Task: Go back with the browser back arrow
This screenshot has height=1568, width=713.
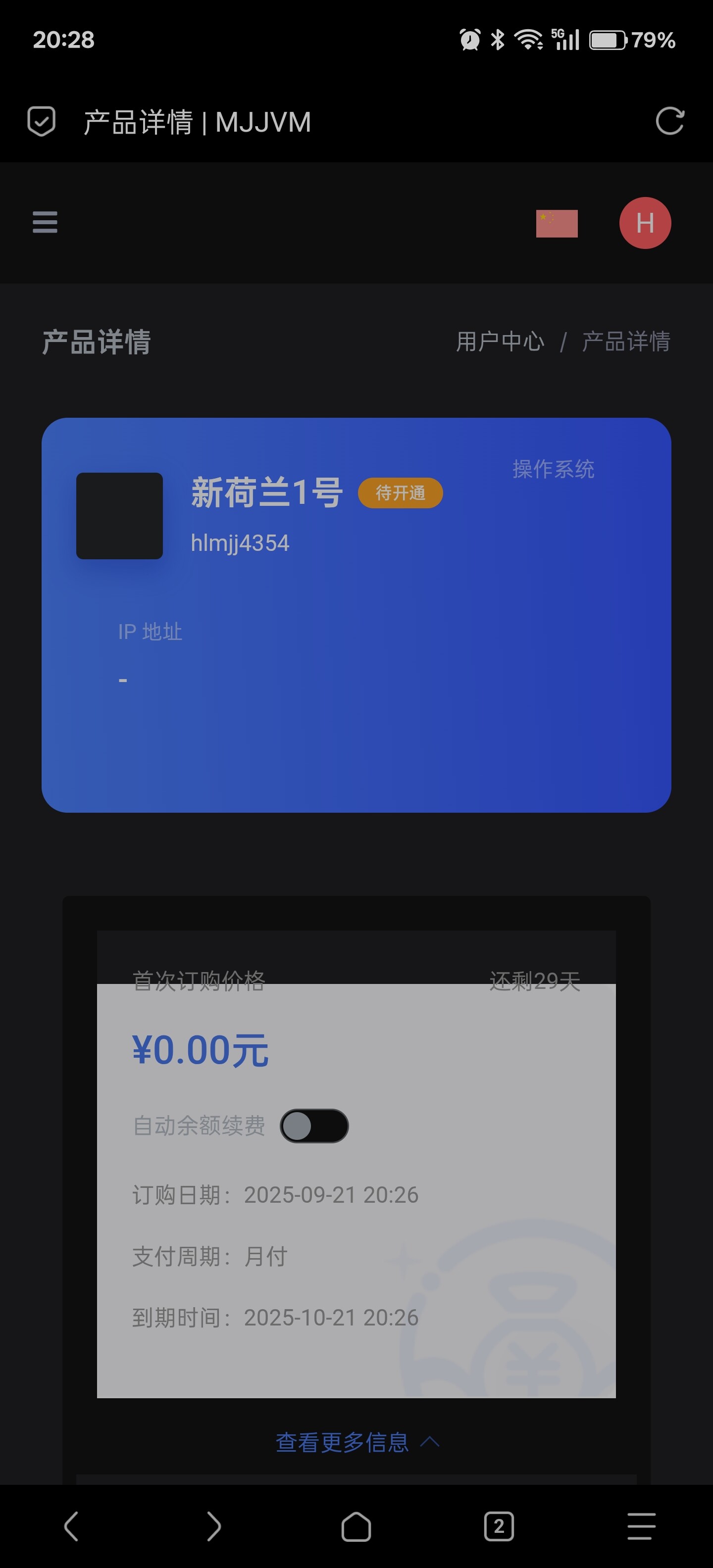Action: tap(71, 1526)
